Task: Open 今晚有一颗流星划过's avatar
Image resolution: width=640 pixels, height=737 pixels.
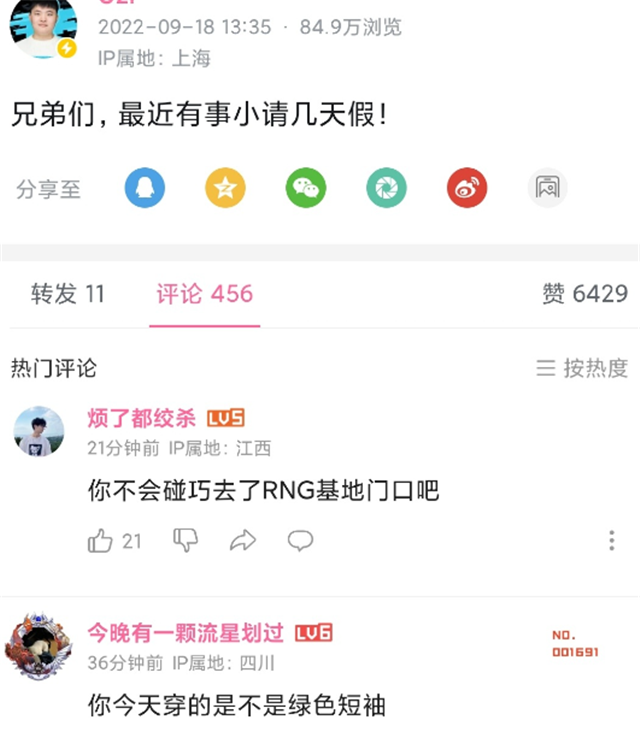Action: pos(38,646)
